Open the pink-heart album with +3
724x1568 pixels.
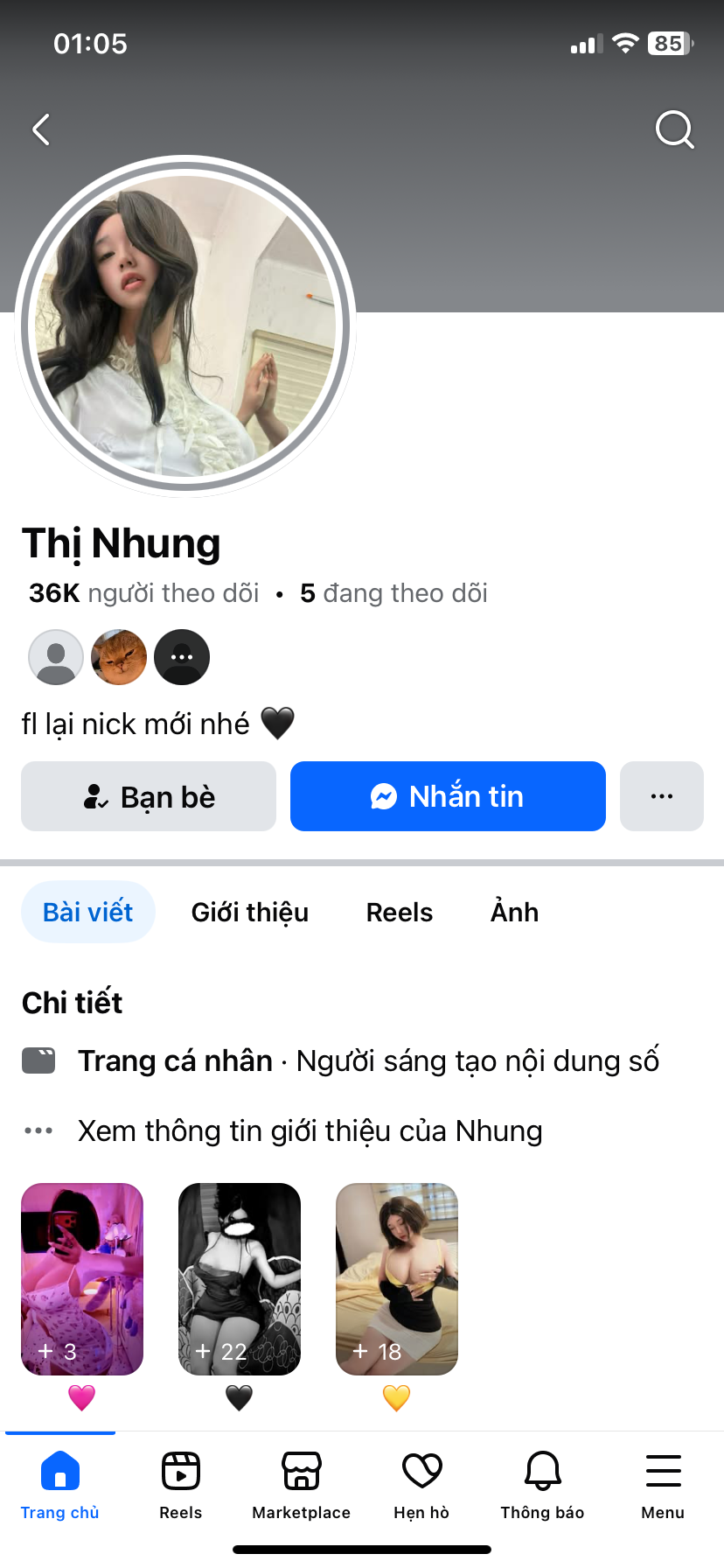[82, 1278]
